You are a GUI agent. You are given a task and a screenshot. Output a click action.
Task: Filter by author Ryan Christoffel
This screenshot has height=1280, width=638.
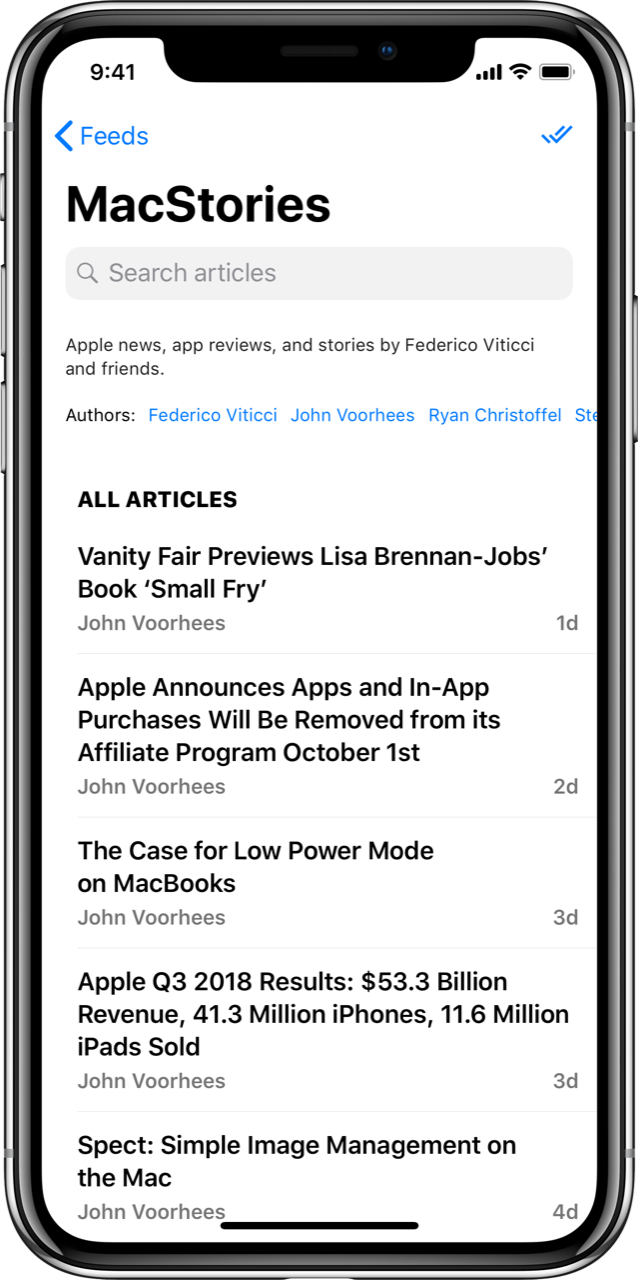coord(494,415)
